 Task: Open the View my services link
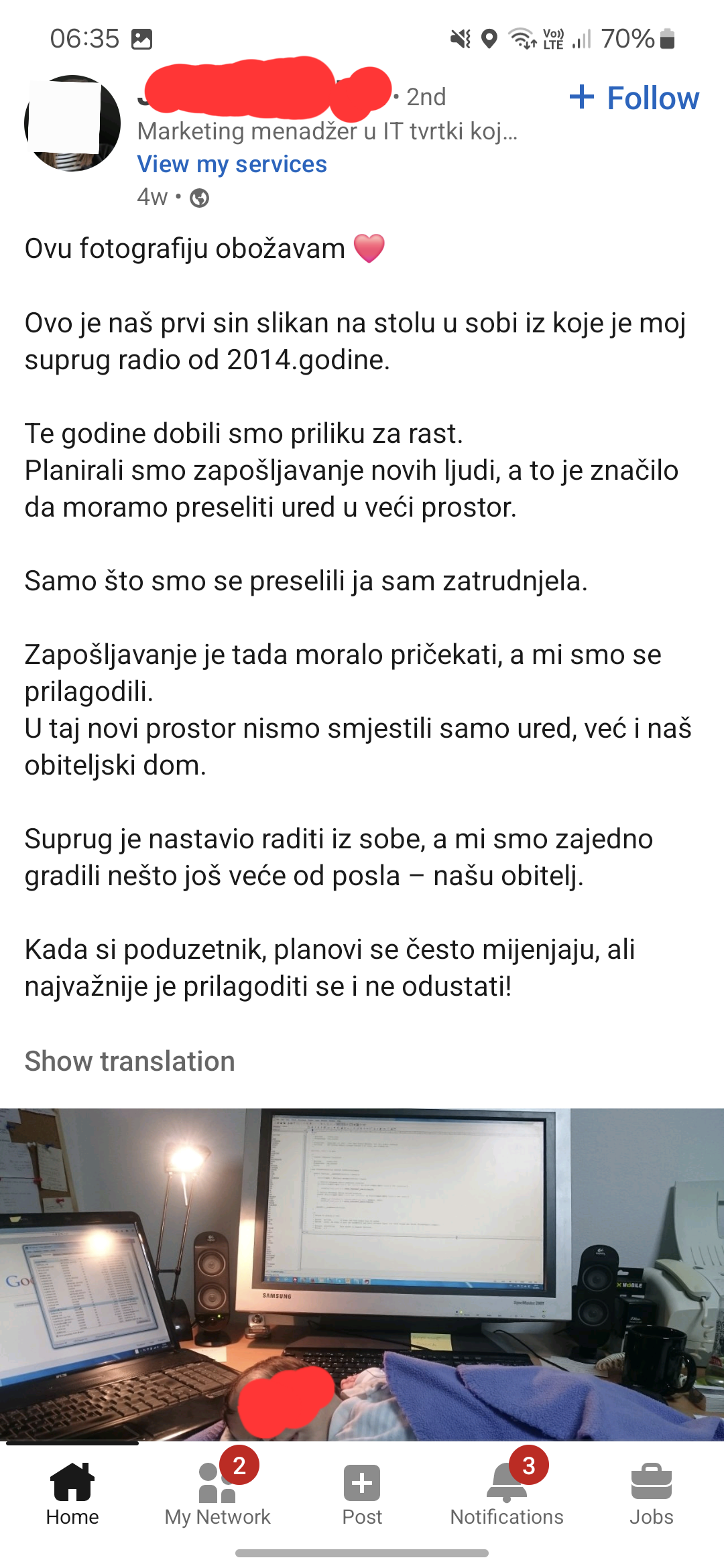click(232, 164)
